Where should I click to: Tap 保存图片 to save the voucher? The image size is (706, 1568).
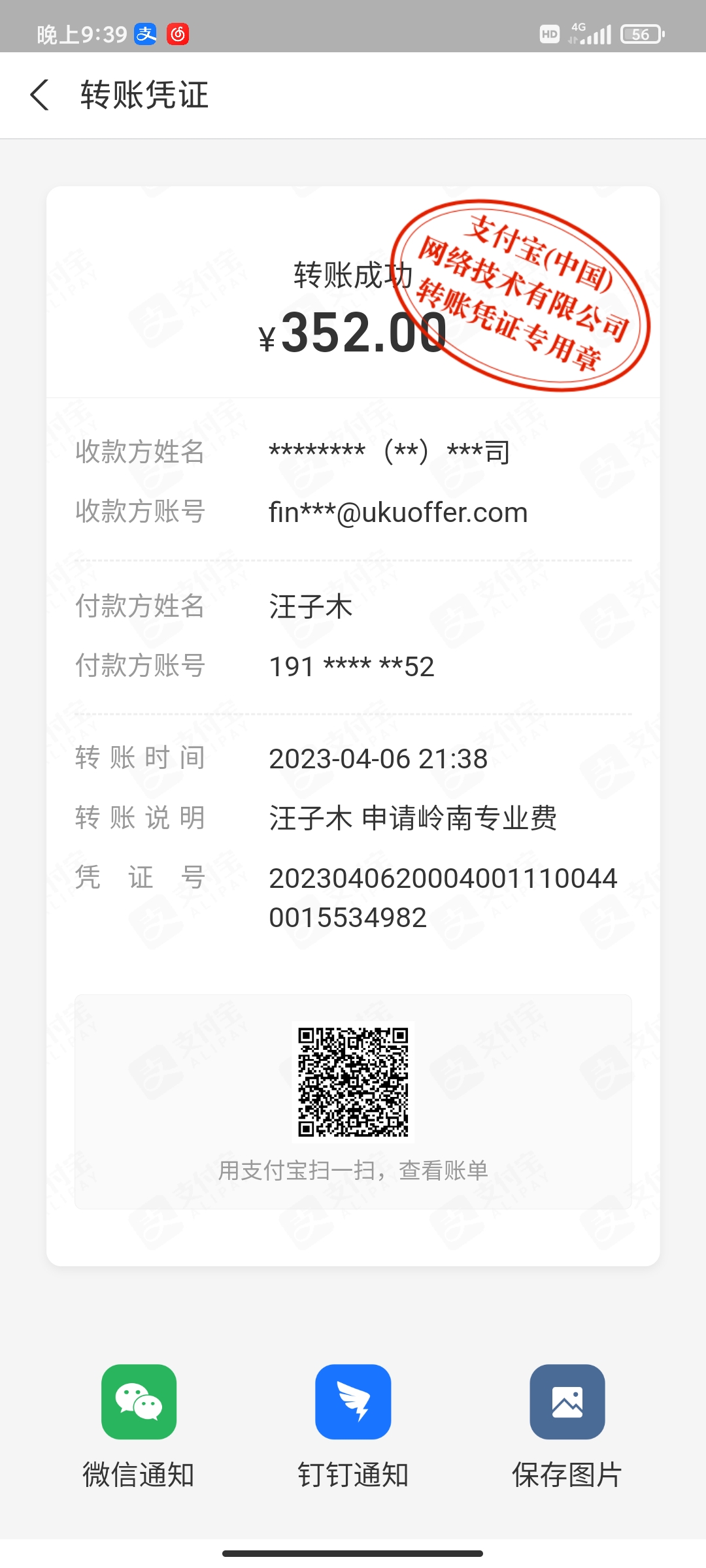[x=567, y=1402]
